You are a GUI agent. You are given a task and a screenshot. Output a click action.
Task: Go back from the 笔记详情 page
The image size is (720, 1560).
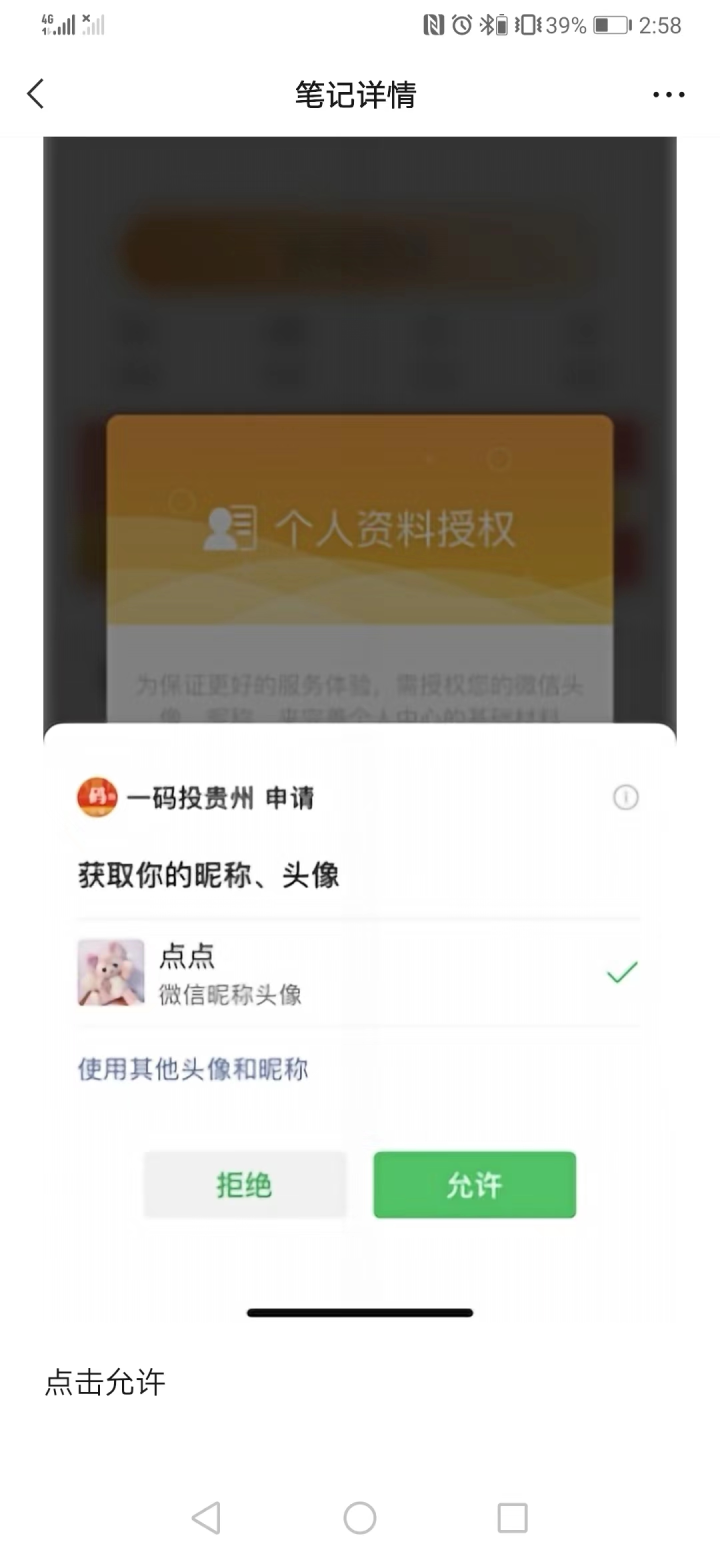click(36, 94)
